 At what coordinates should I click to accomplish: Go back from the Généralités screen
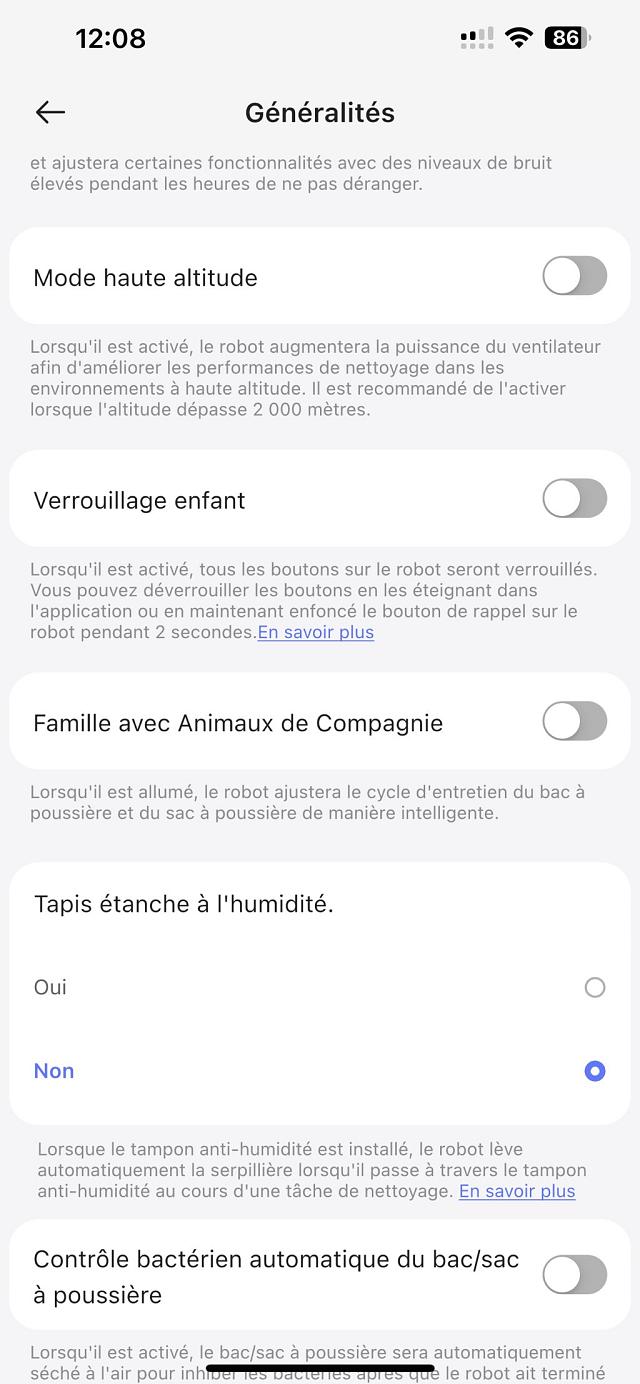50,113
